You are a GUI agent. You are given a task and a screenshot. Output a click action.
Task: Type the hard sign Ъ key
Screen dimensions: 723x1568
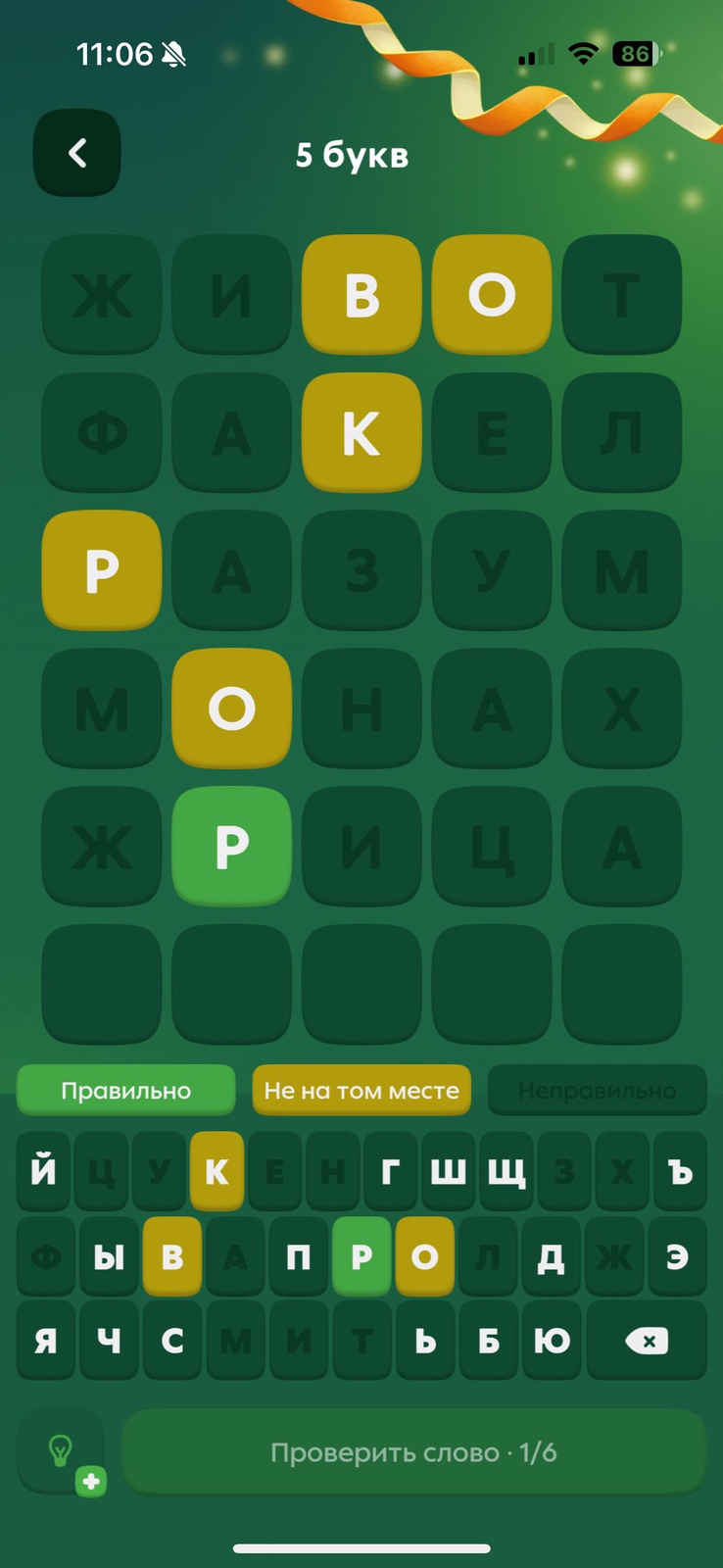(680, 1170)
